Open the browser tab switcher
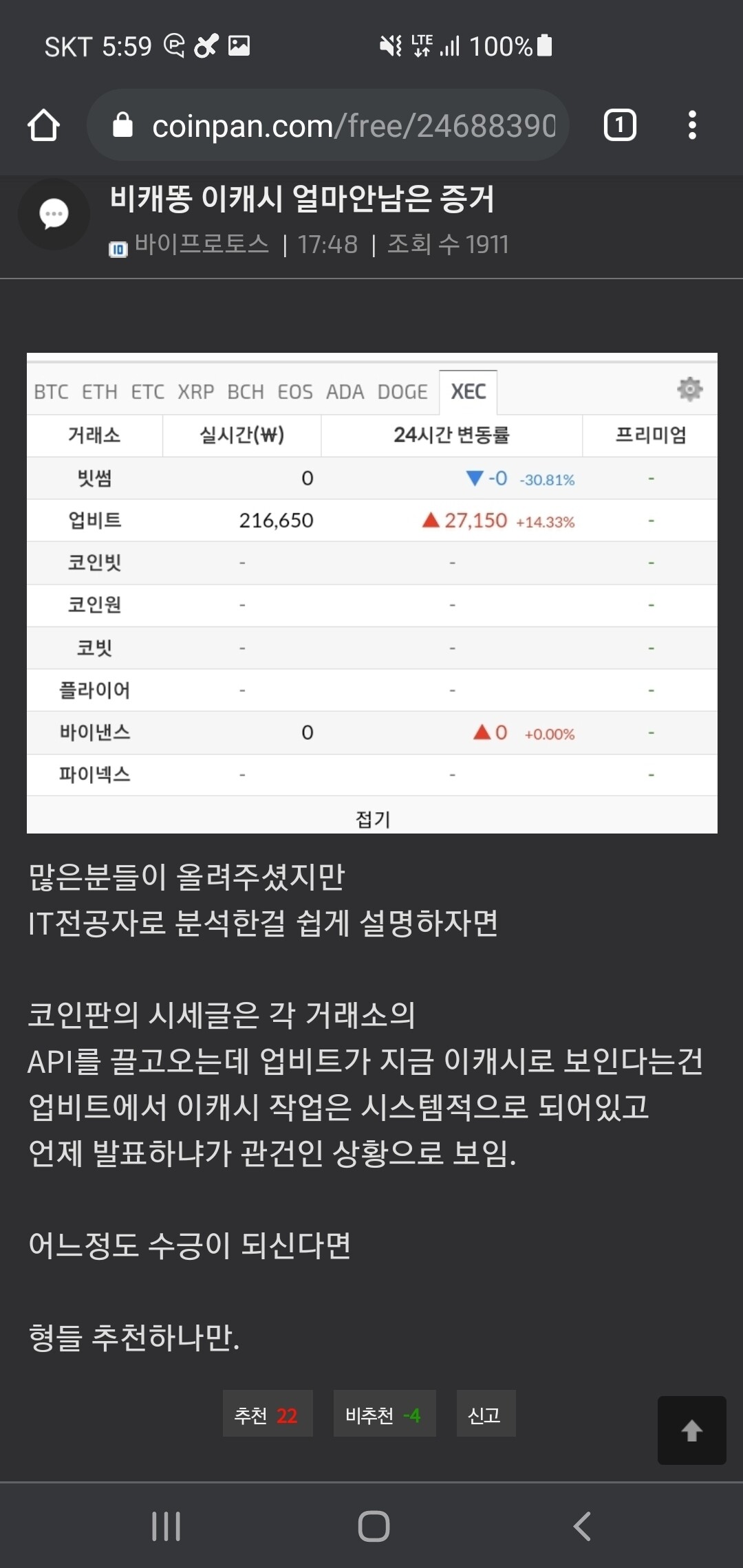The image size is (743, 1568). coord(621,126)
